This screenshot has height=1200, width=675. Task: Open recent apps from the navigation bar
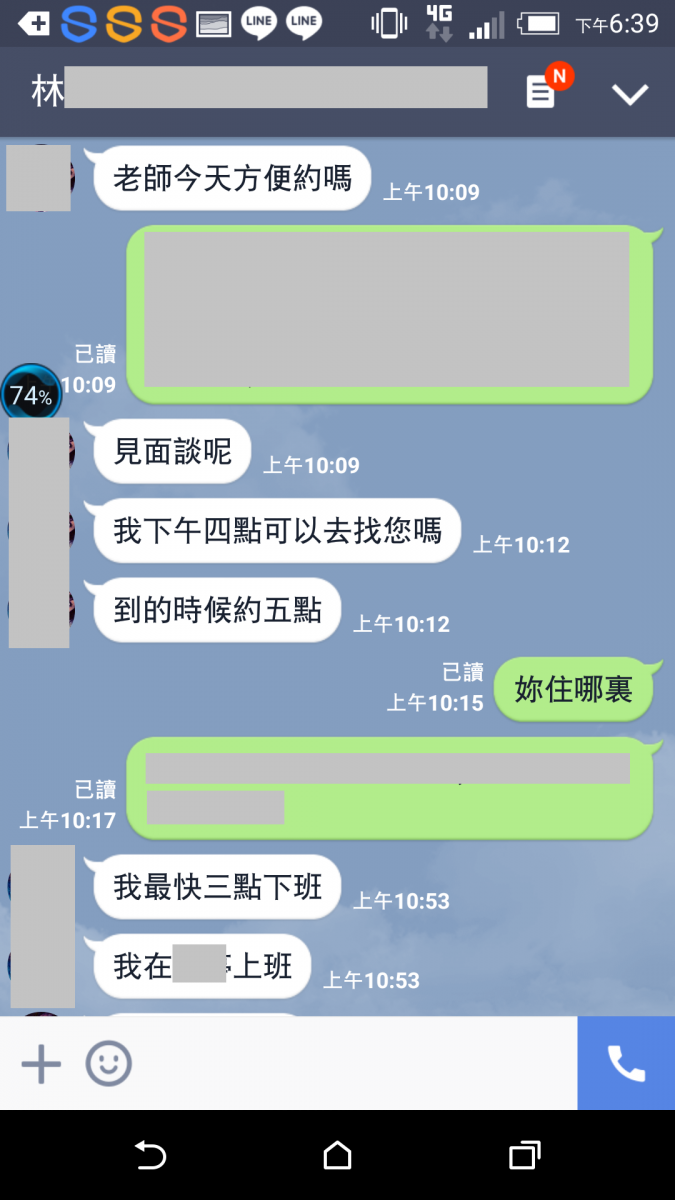524,1156
